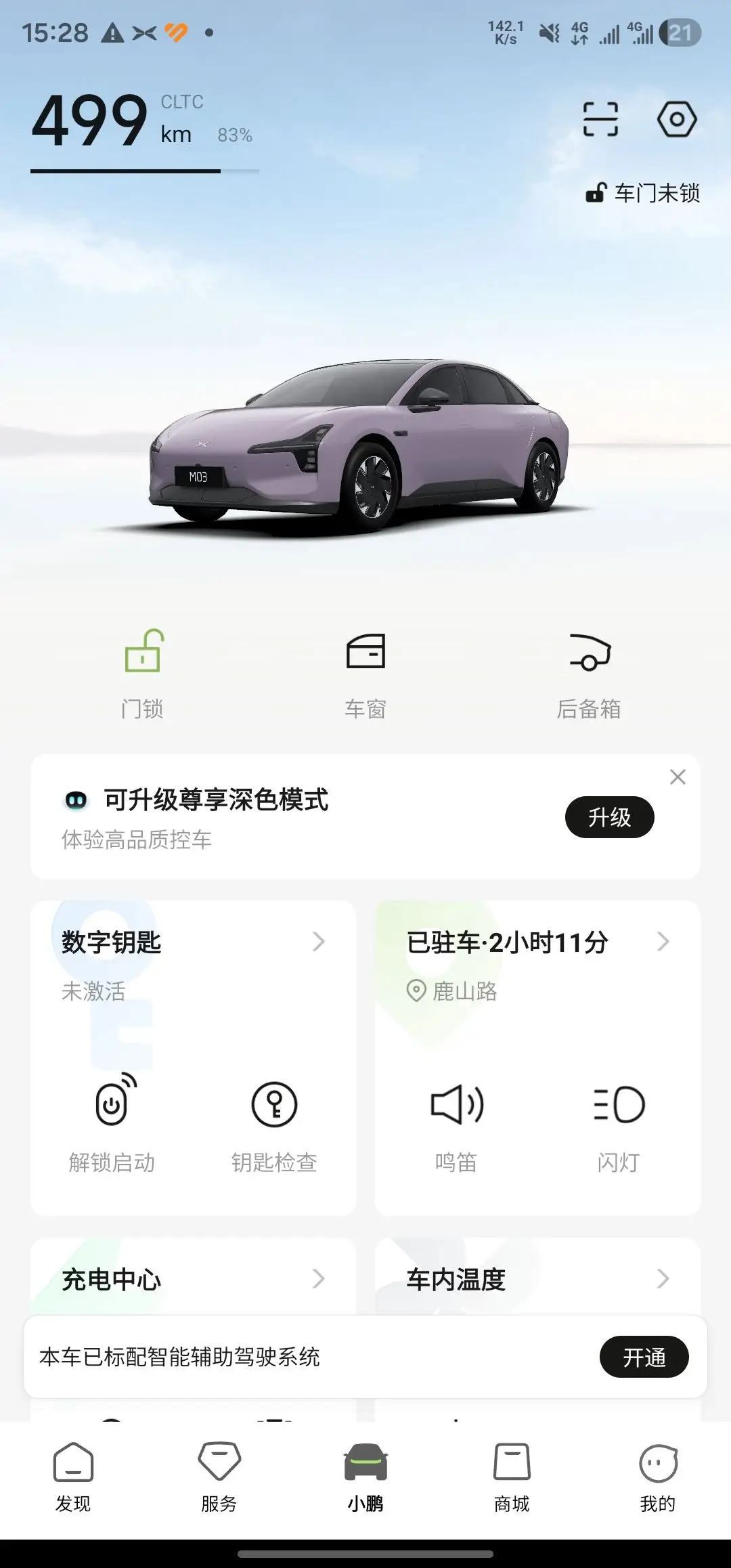Open the 数字钥匙 digital key card
The height and width of the screenshot is (1568, 731).
pos(192,942)
